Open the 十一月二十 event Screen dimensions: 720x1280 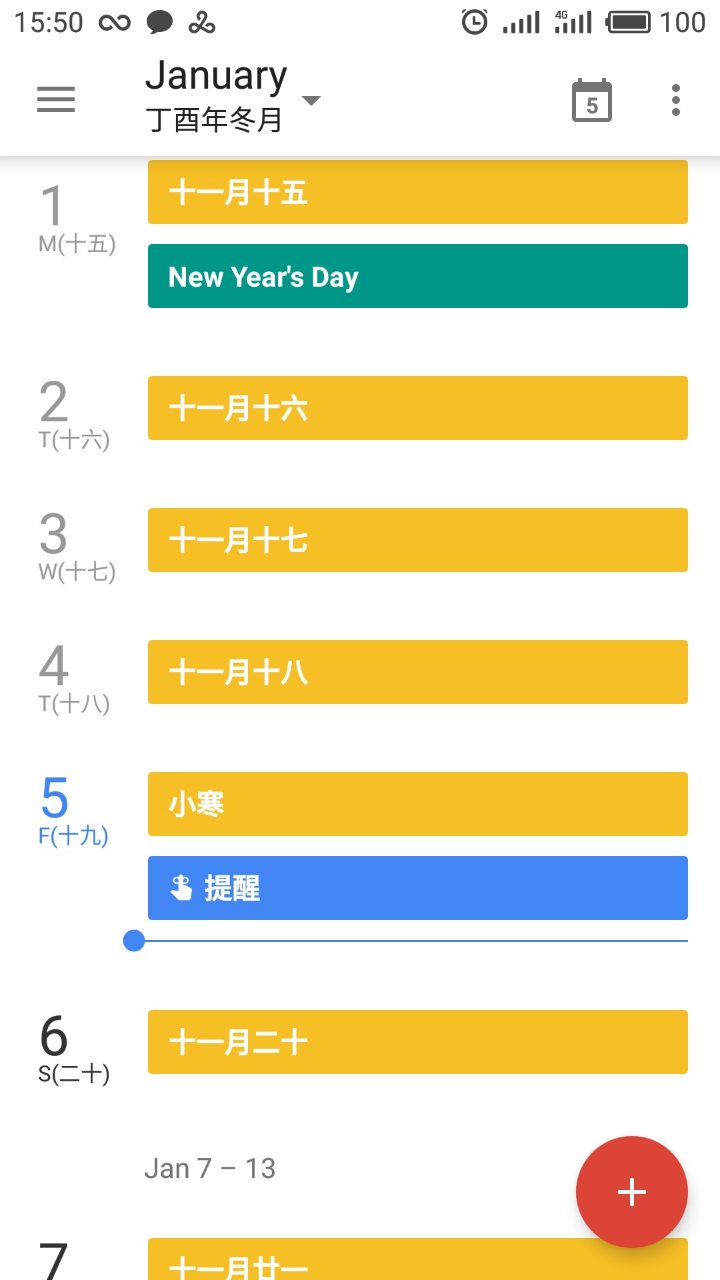pos(418,1042)
